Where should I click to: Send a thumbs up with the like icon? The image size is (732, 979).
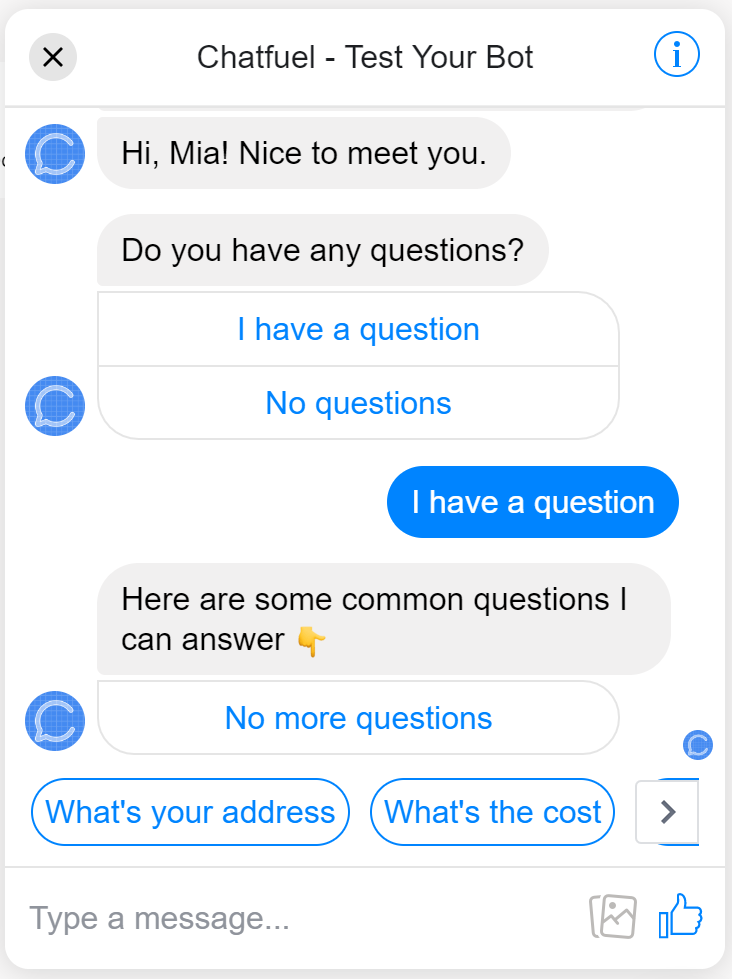point(681,915)
